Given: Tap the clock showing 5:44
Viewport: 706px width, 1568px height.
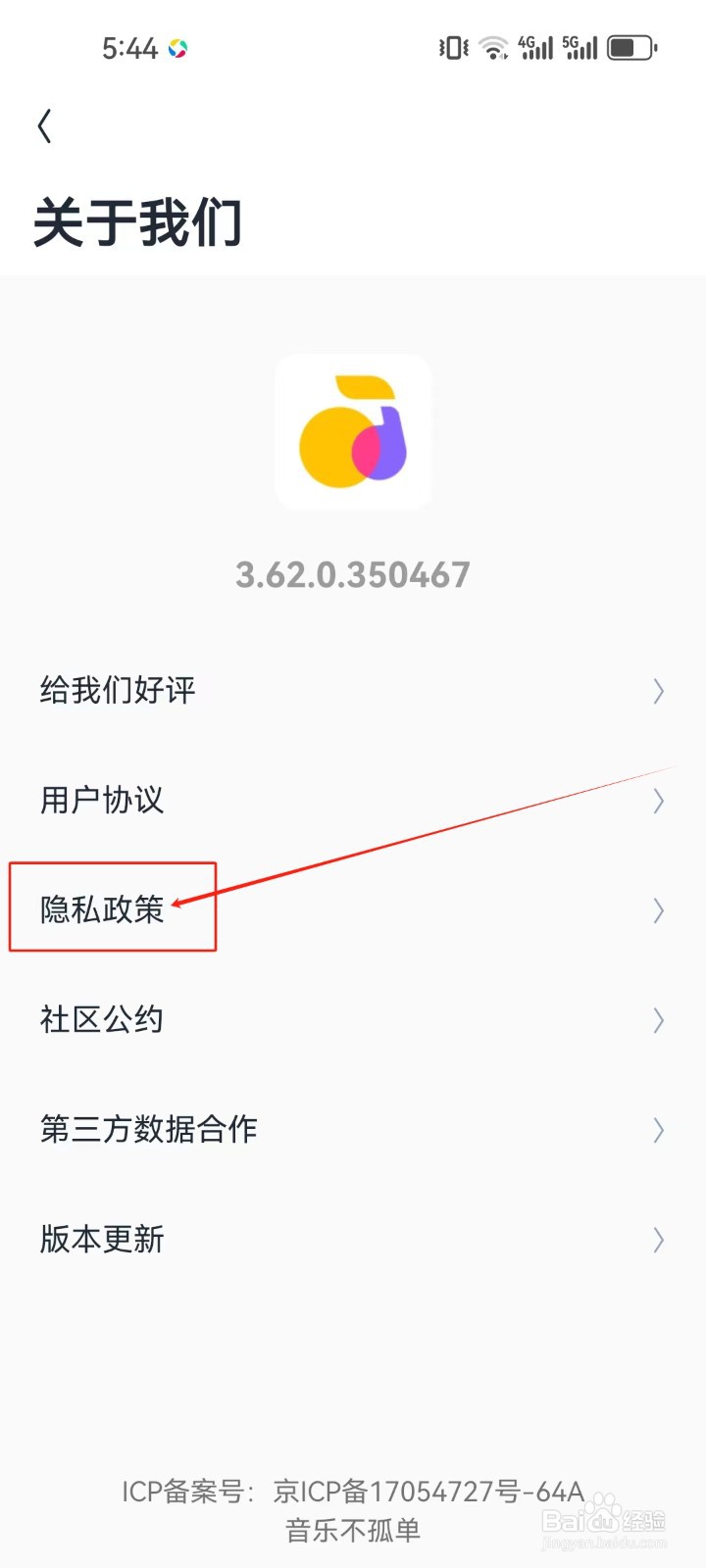Looking at the screenshot, I should coord(128,47).
